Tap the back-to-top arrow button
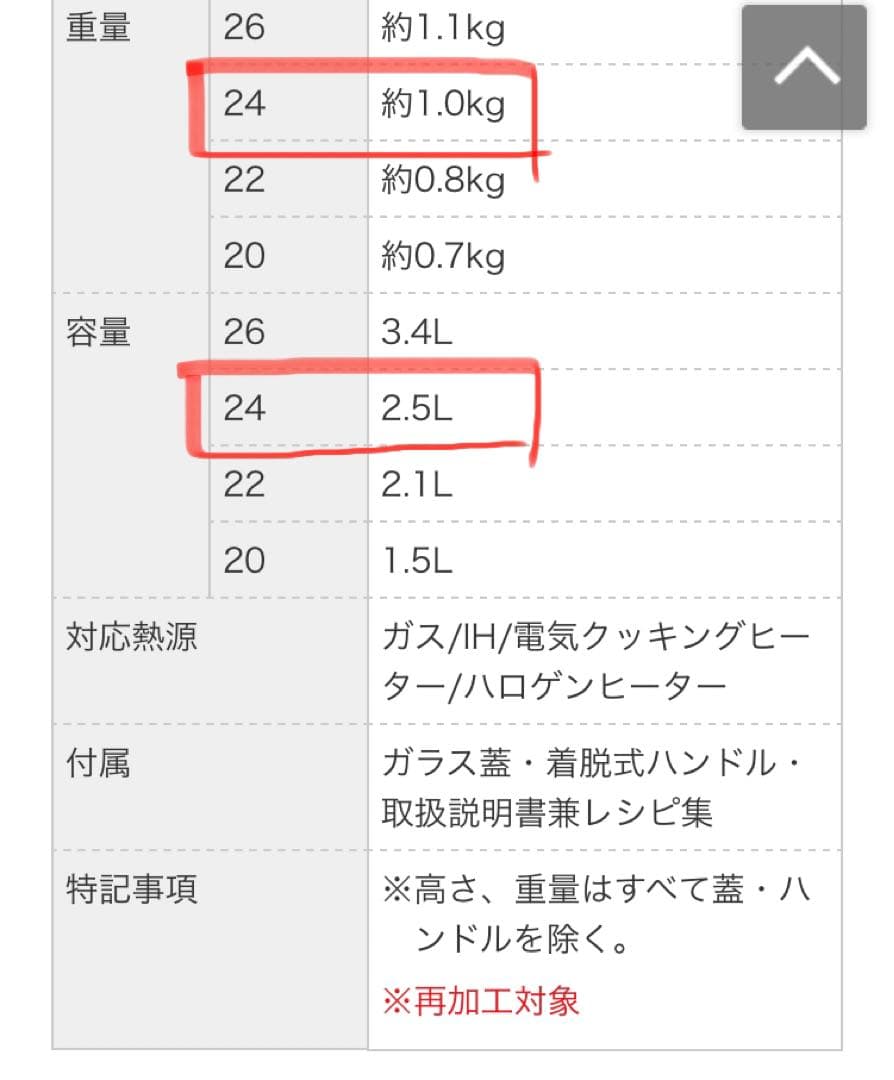Viewport: 894px width, 1080px height. 804,67
